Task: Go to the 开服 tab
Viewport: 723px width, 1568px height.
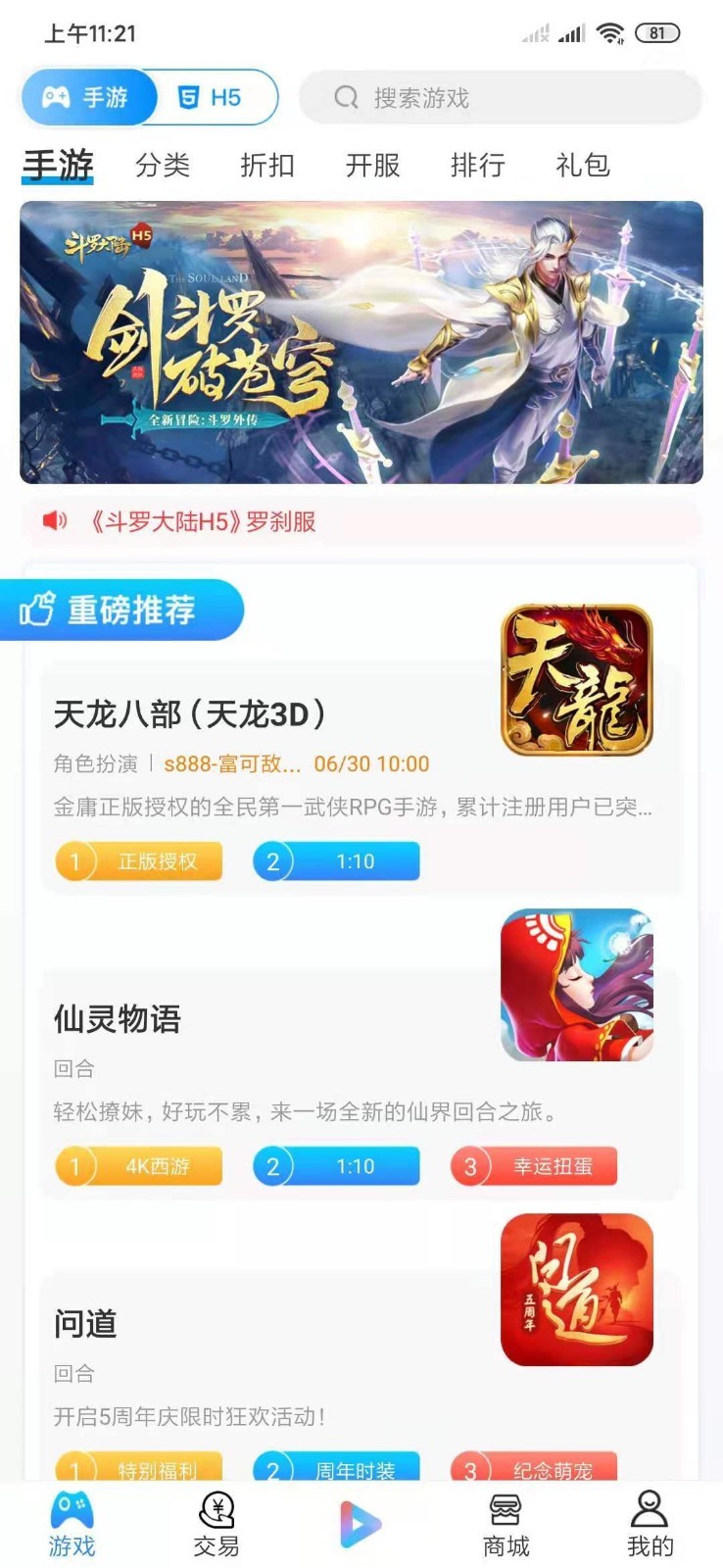Action: point(372,166)
